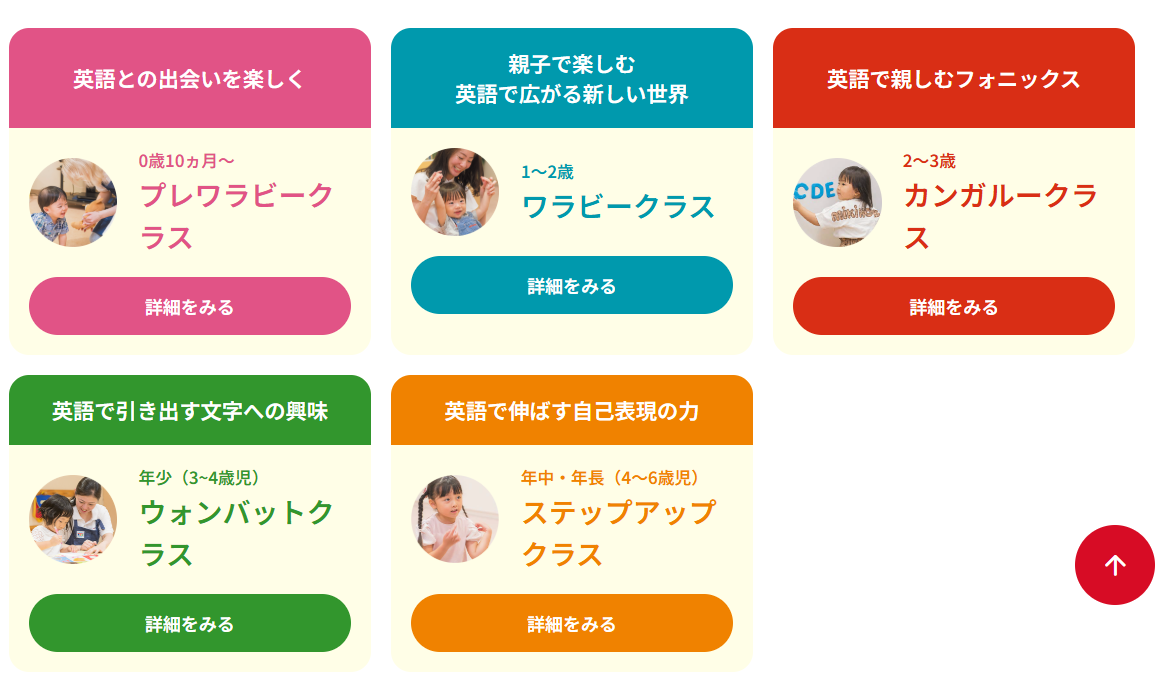Open details for ステップアップクラス
The width and height of the screenshot is (1162, 673).
pos(571,624)
